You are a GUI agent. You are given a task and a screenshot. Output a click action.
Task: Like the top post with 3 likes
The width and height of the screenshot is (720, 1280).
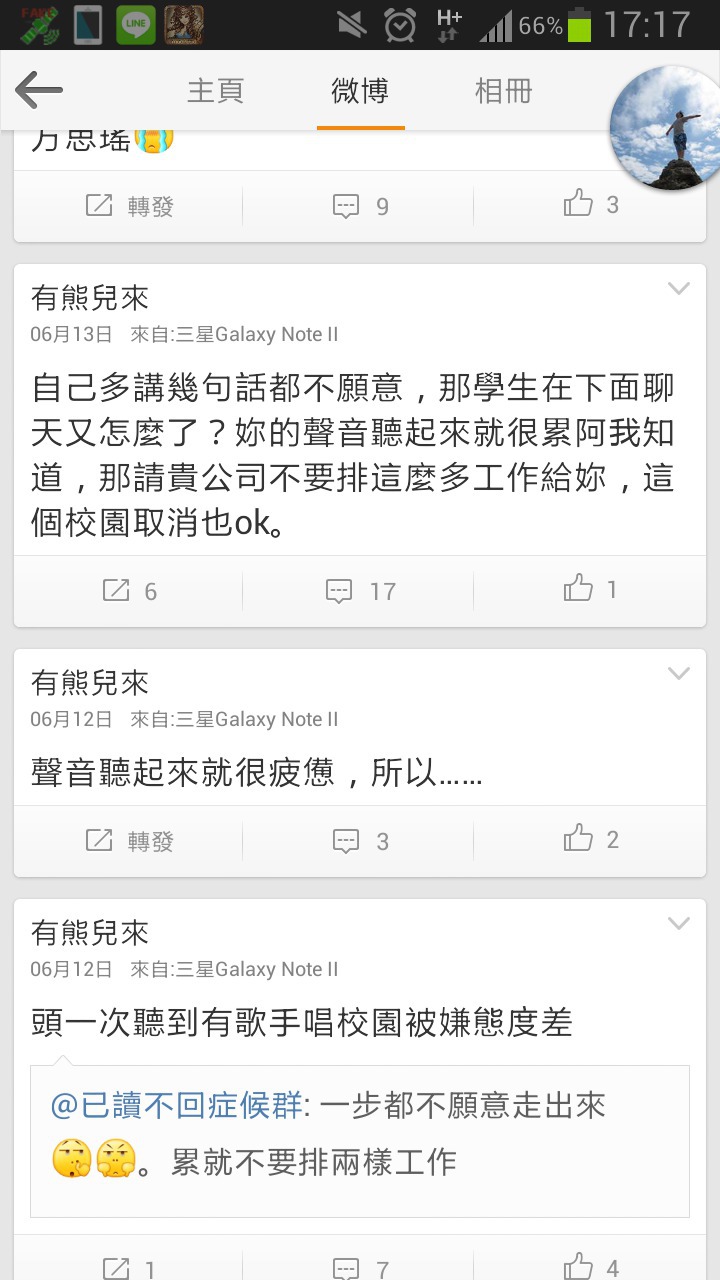click(590, 205)
